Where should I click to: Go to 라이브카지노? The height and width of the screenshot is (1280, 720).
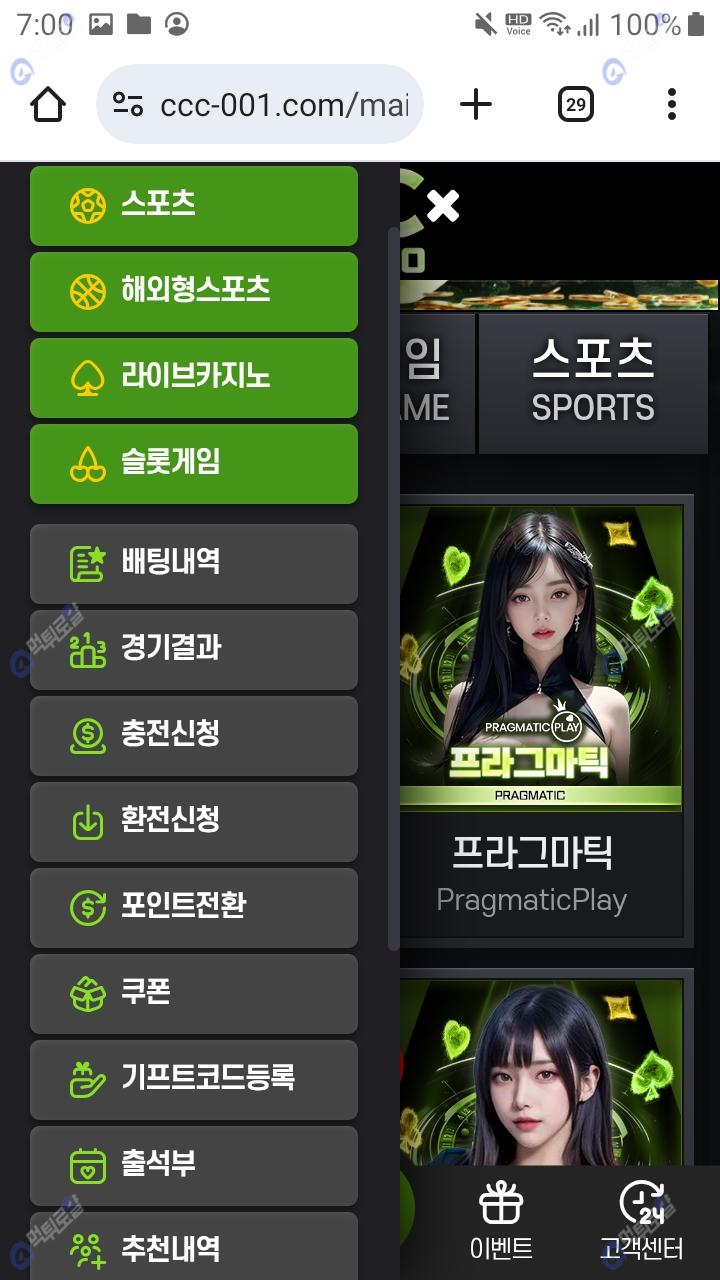coord(194,378)
